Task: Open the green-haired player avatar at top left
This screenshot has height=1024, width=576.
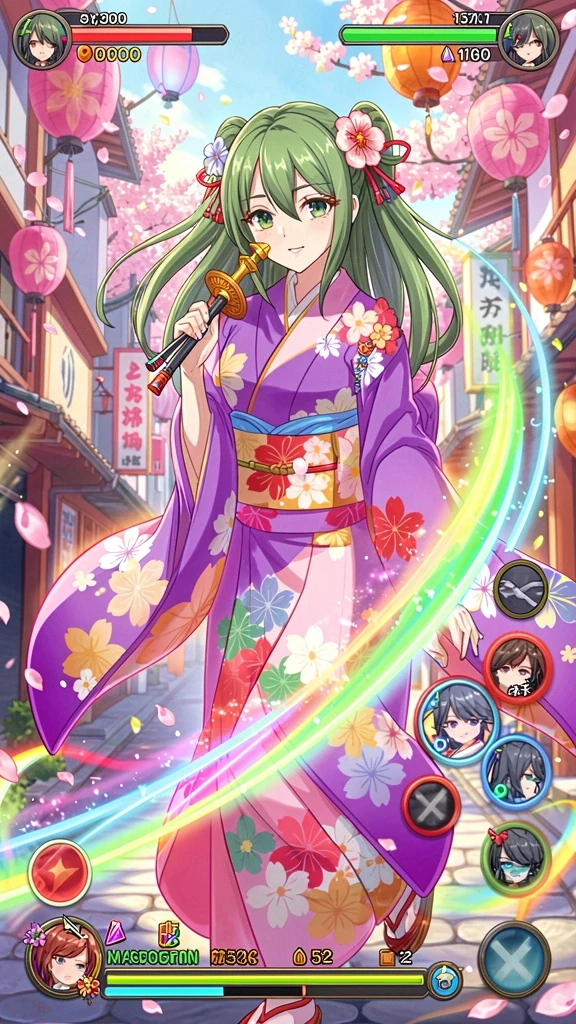Action: (42, 39)
